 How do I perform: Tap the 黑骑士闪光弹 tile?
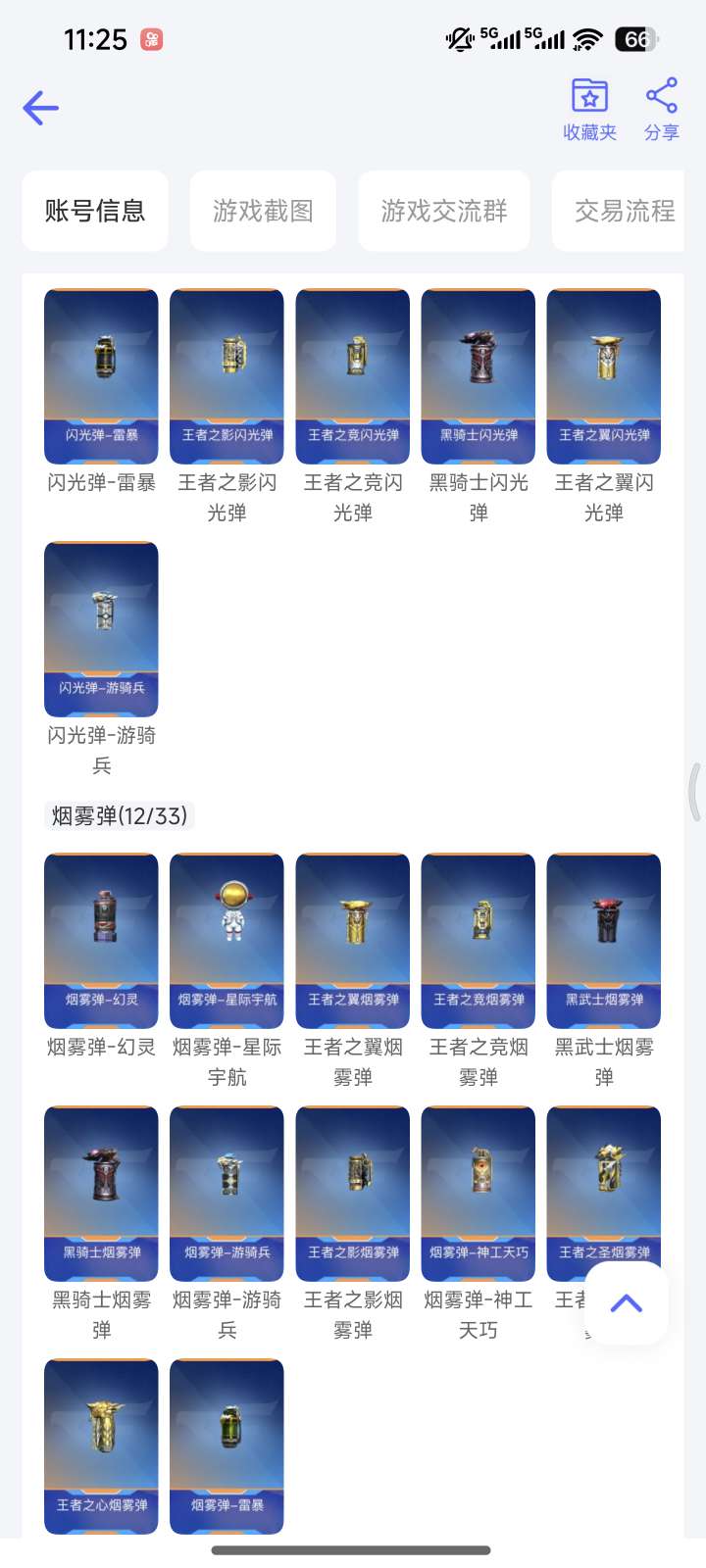coord(479,376)
